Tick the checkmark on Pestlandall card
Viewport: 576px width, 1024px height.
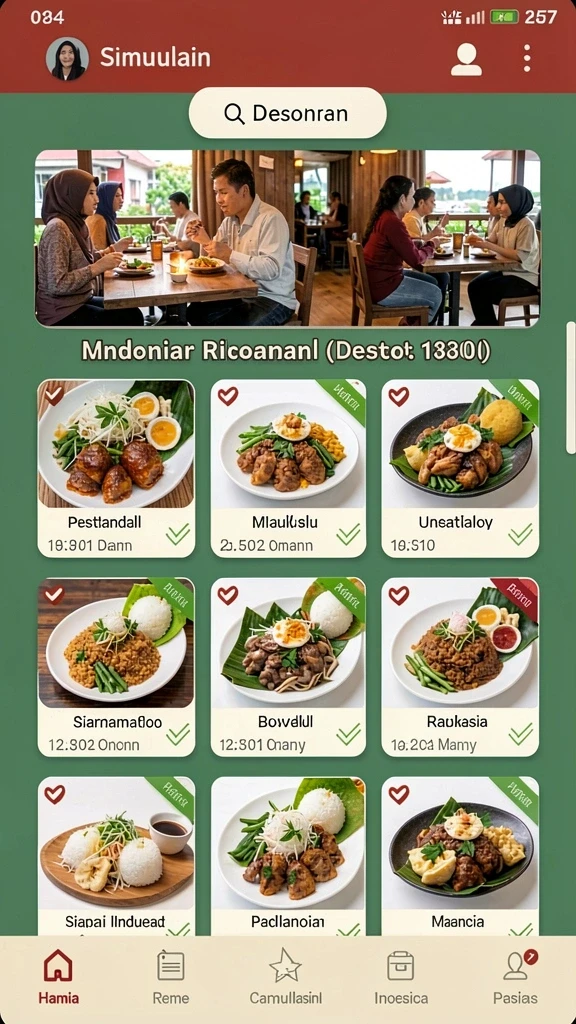pos(178,534)
